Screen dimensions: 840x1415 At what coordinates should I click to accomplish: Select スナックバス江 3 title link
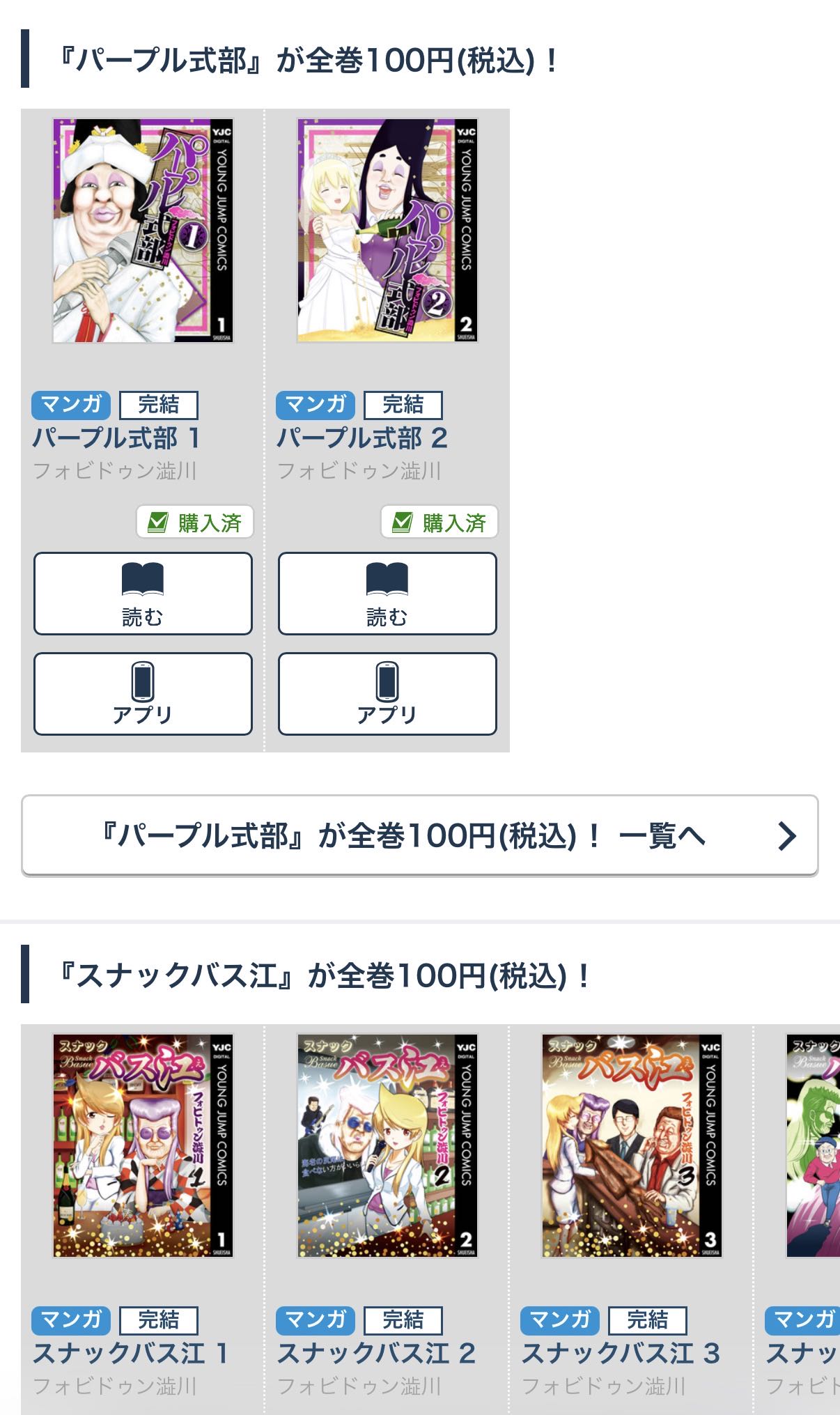click(621, 1353)
